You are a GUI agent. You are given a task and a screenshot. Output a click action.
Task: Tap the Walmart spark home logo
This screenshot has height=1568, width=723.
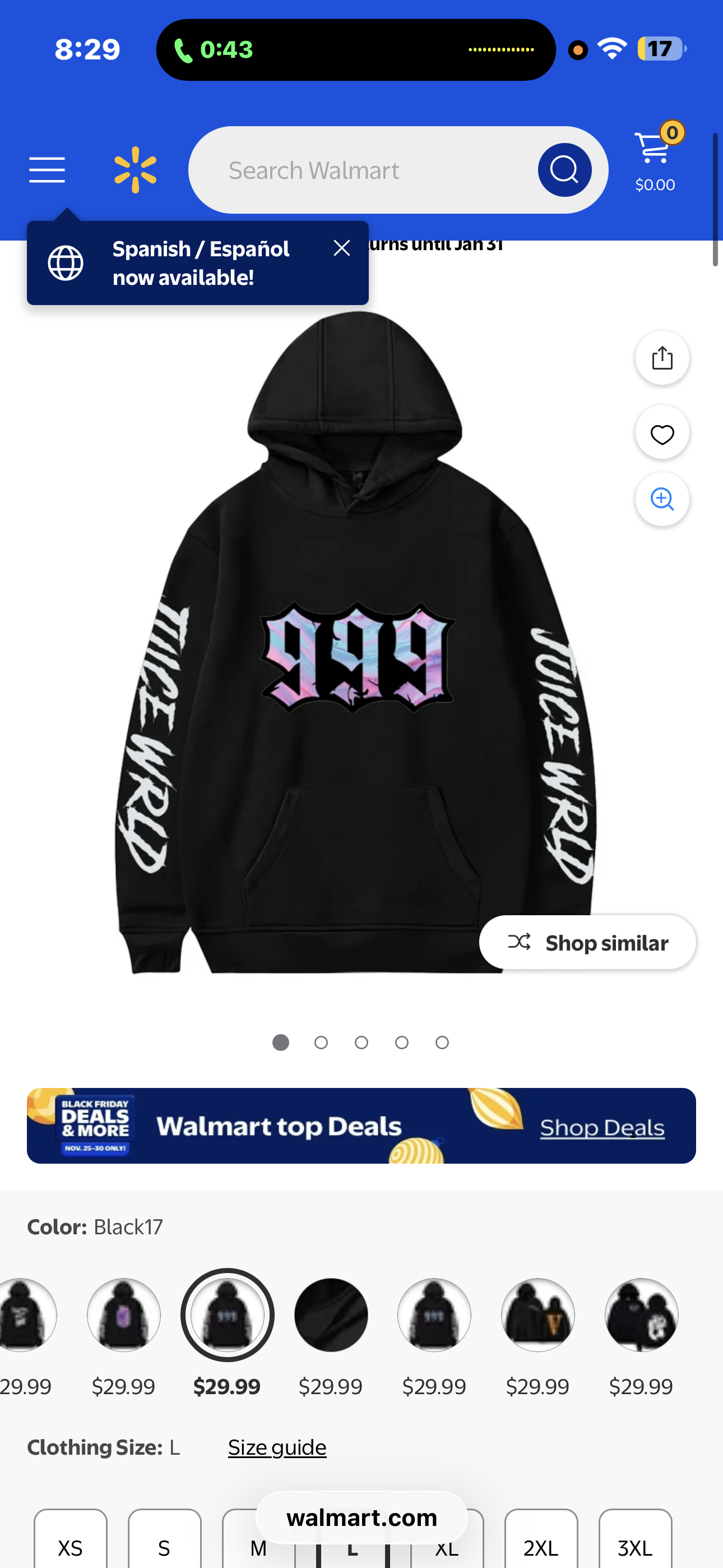135,170
